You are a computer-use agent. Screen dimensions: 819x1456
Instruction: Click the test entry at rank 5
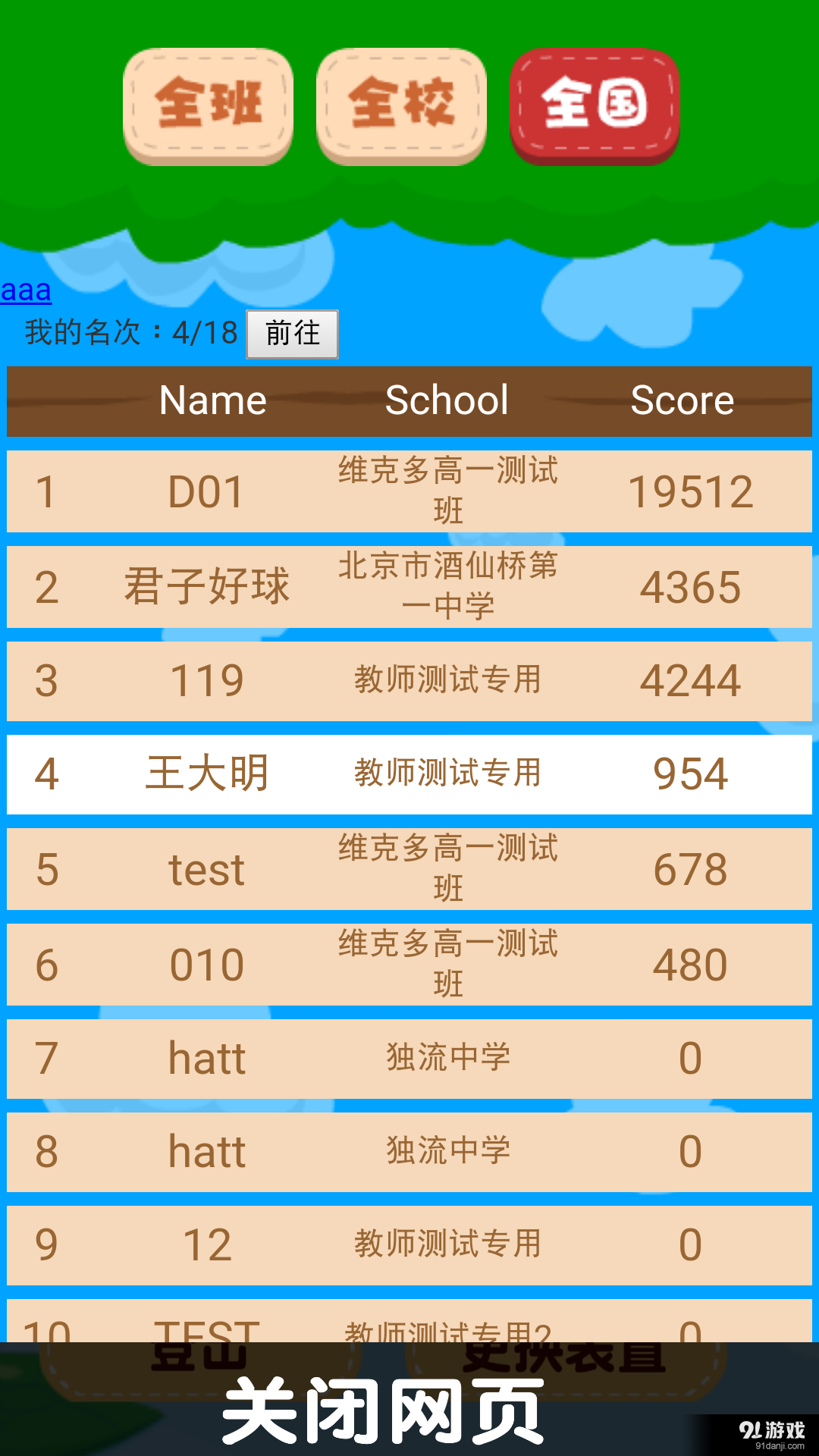pyautogui.click(x=409, y=868)
